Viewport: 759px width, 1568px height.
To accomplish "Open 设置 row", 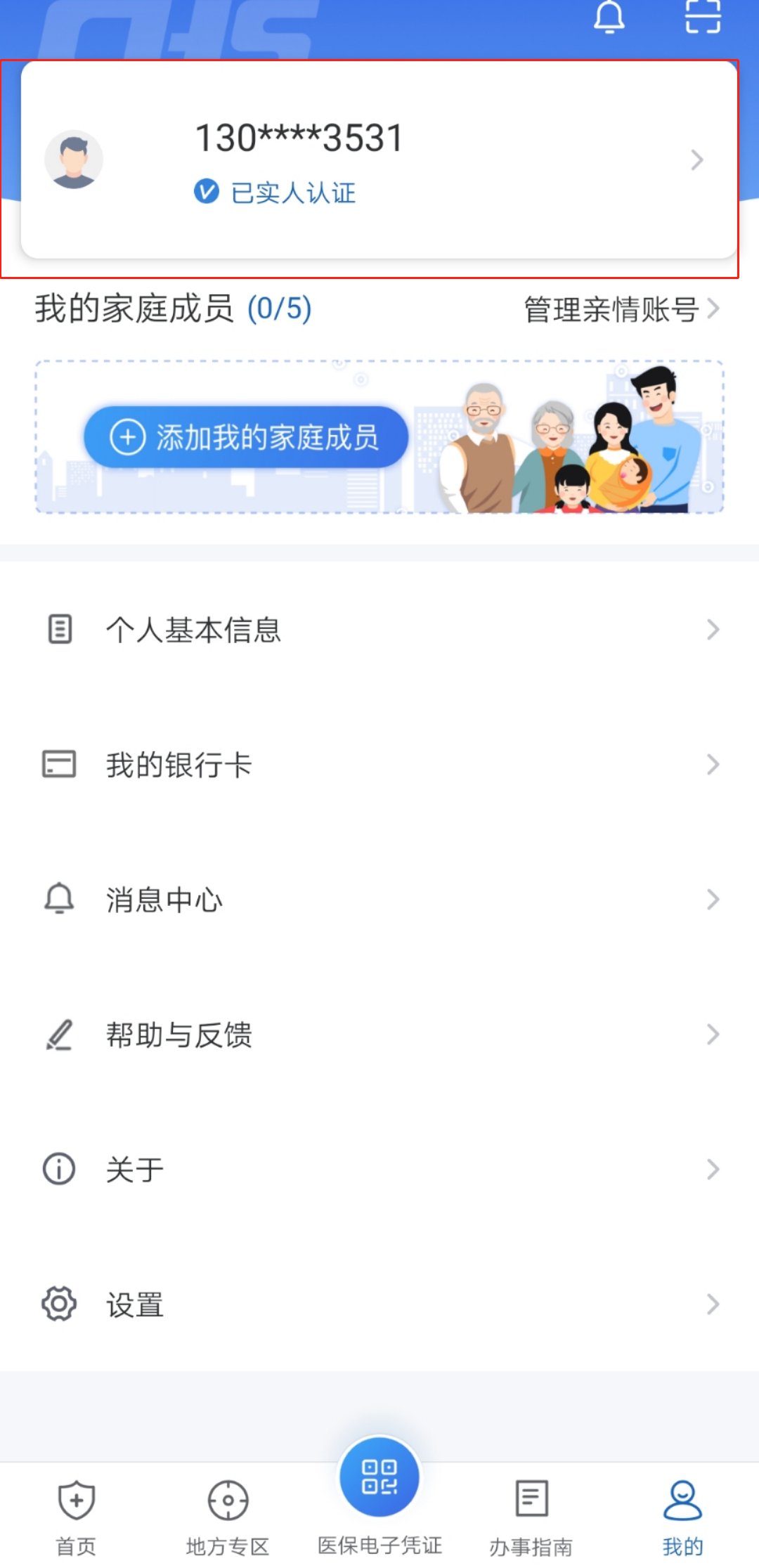I will 379,1304.
